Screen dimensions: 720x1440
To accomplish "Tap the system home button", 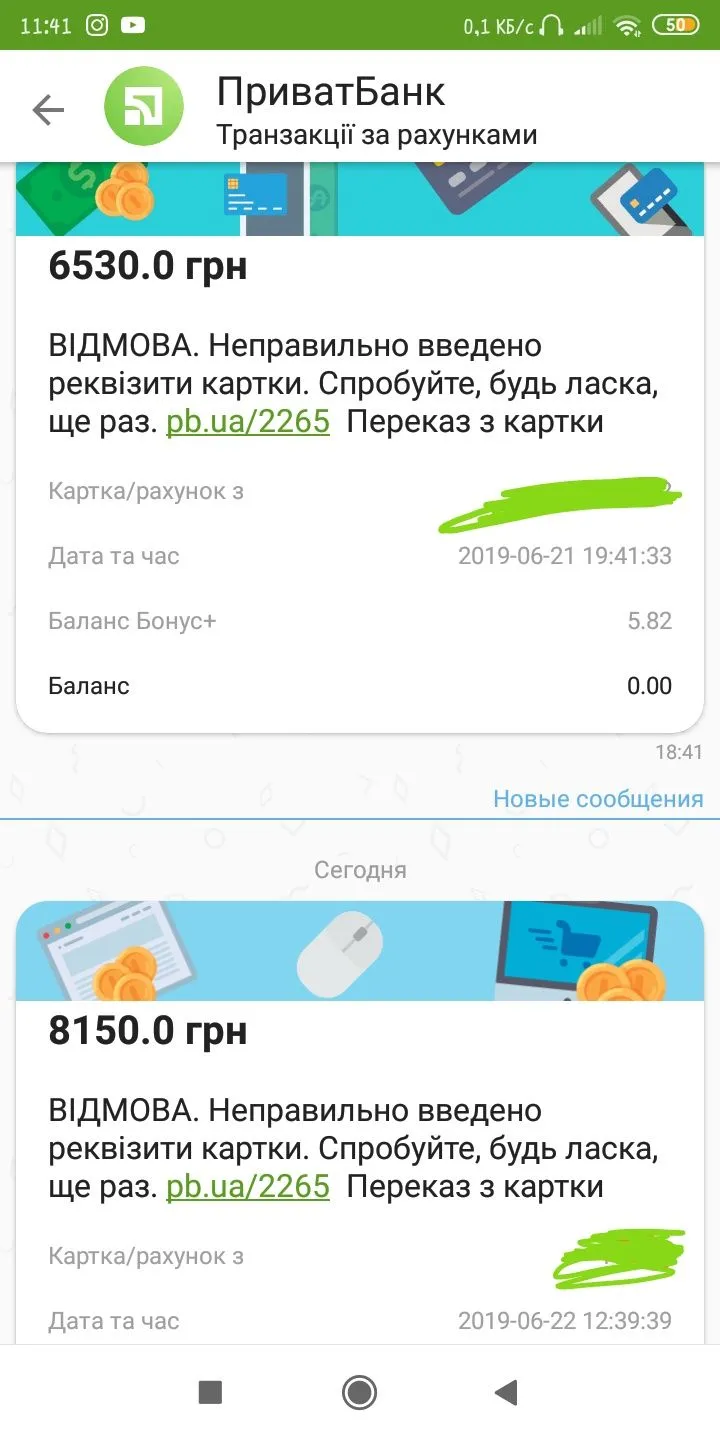I will [x=359, y=1391].
